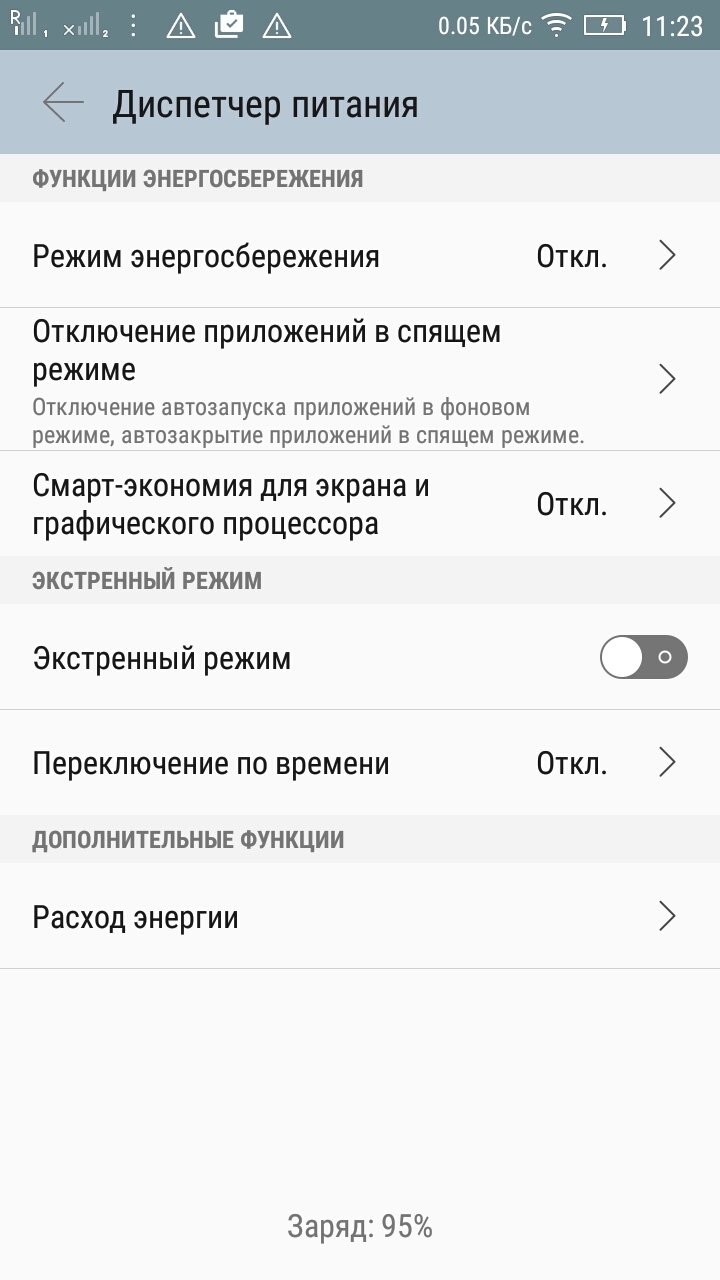Open Переключение по времени settings
720x1280 pixels.
(x=360, y=763)
